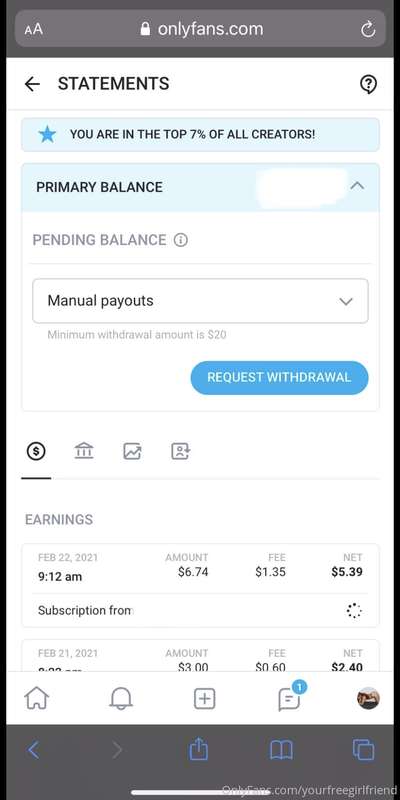
Task: Open the help question mark icon
Action: coord(368,84)
